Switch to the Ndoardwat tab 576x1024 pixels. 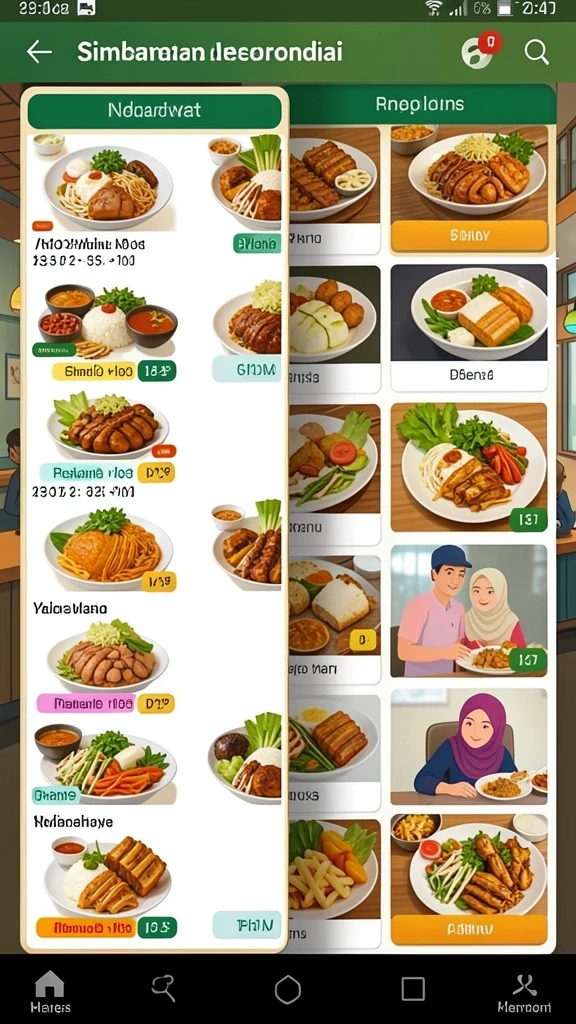pos(155,110)
